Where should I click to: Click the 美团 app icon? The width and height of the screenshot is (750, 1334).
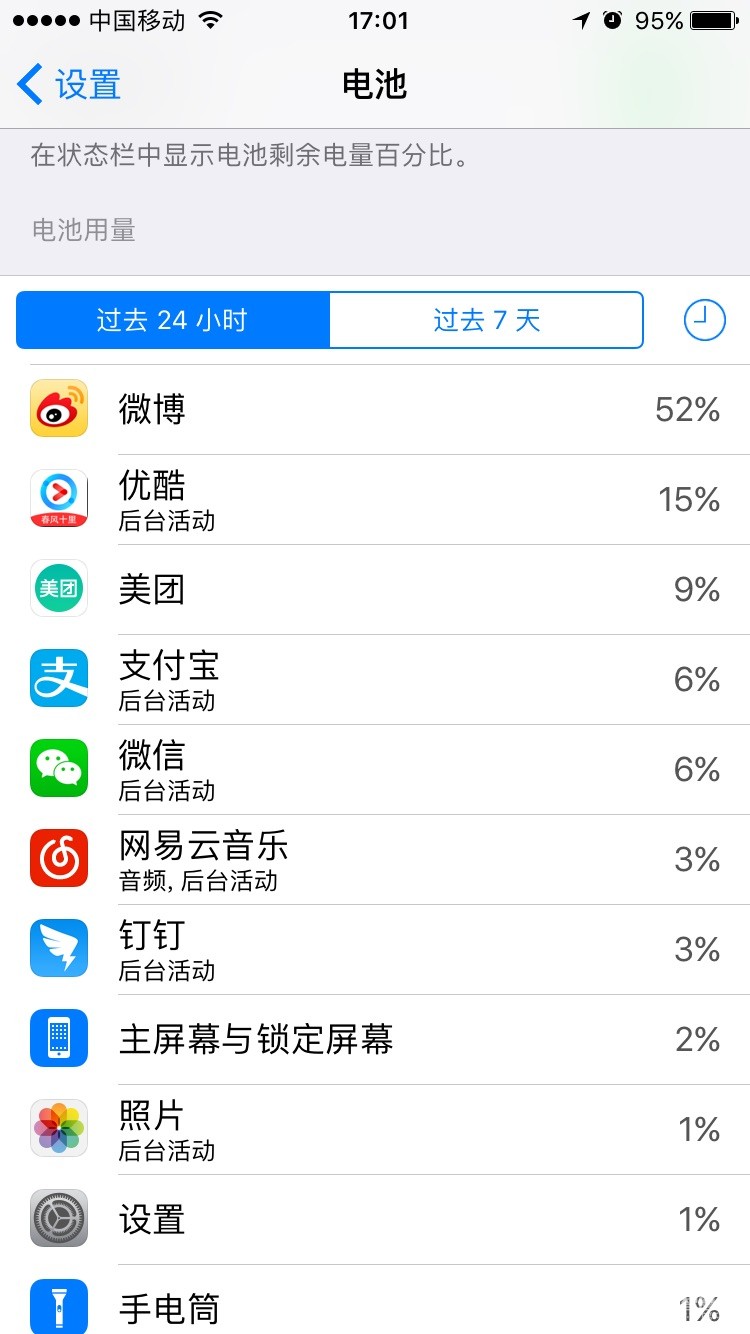(58, 588)
